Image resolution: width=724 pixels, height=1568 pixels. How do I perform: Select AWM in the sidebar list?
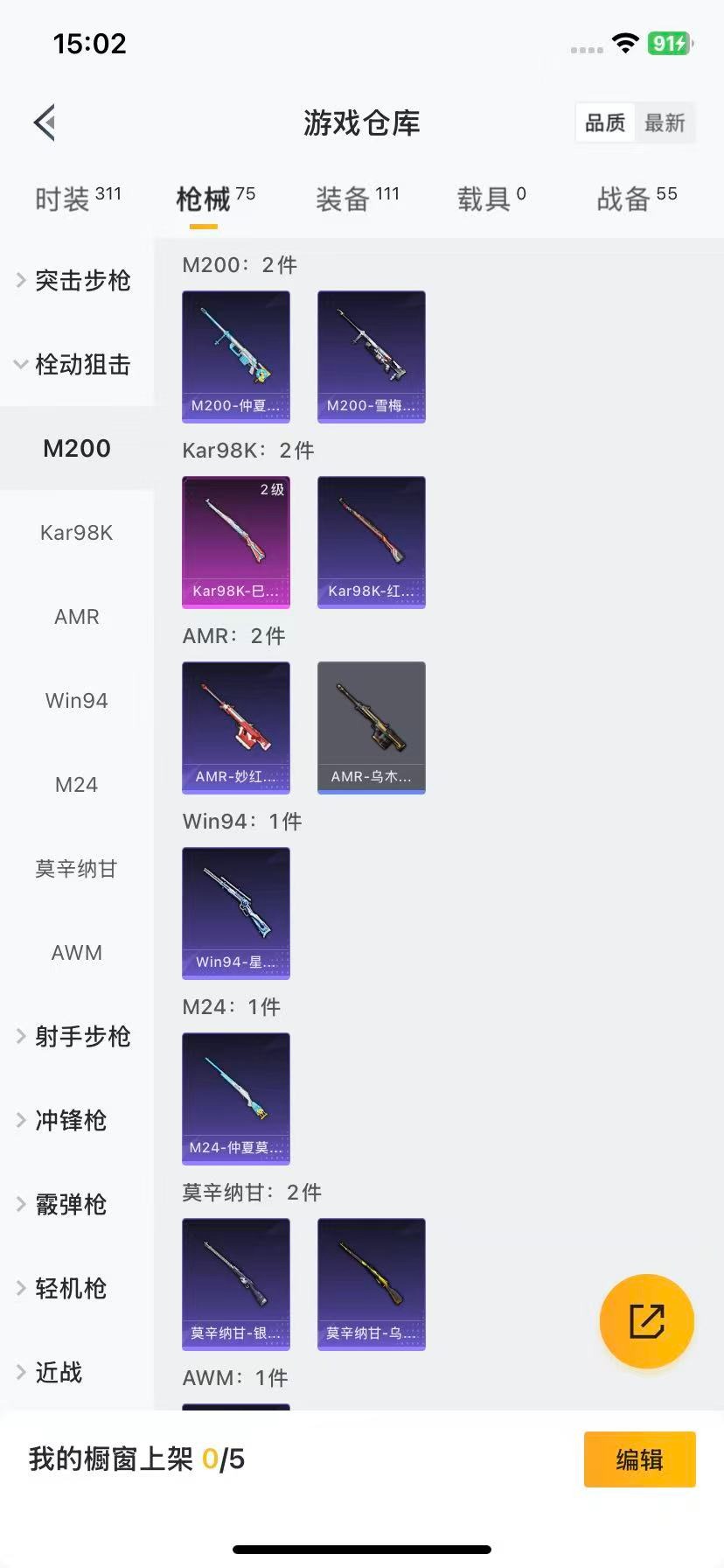click(x=76, y=952)
